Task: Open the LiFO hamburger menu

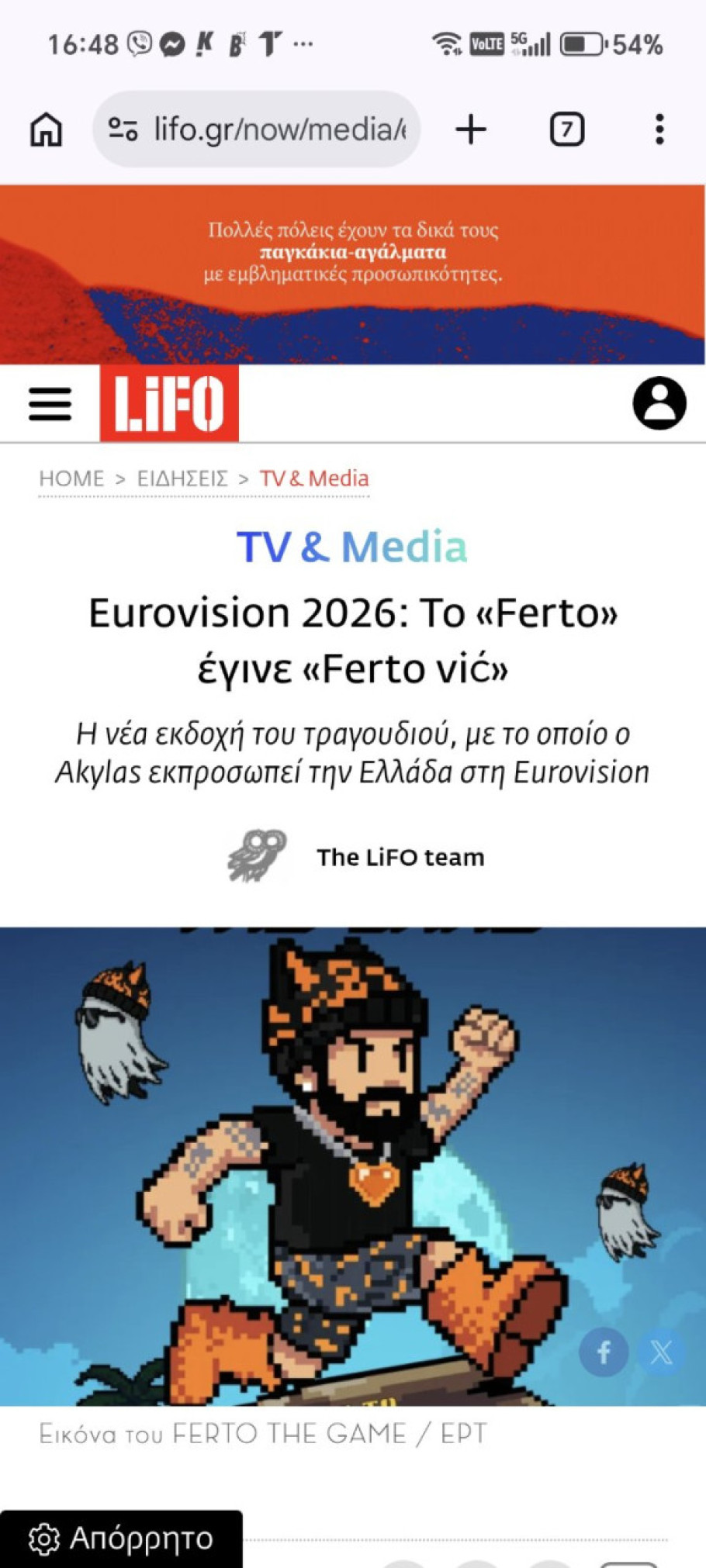Action: (x=50, y=404)
